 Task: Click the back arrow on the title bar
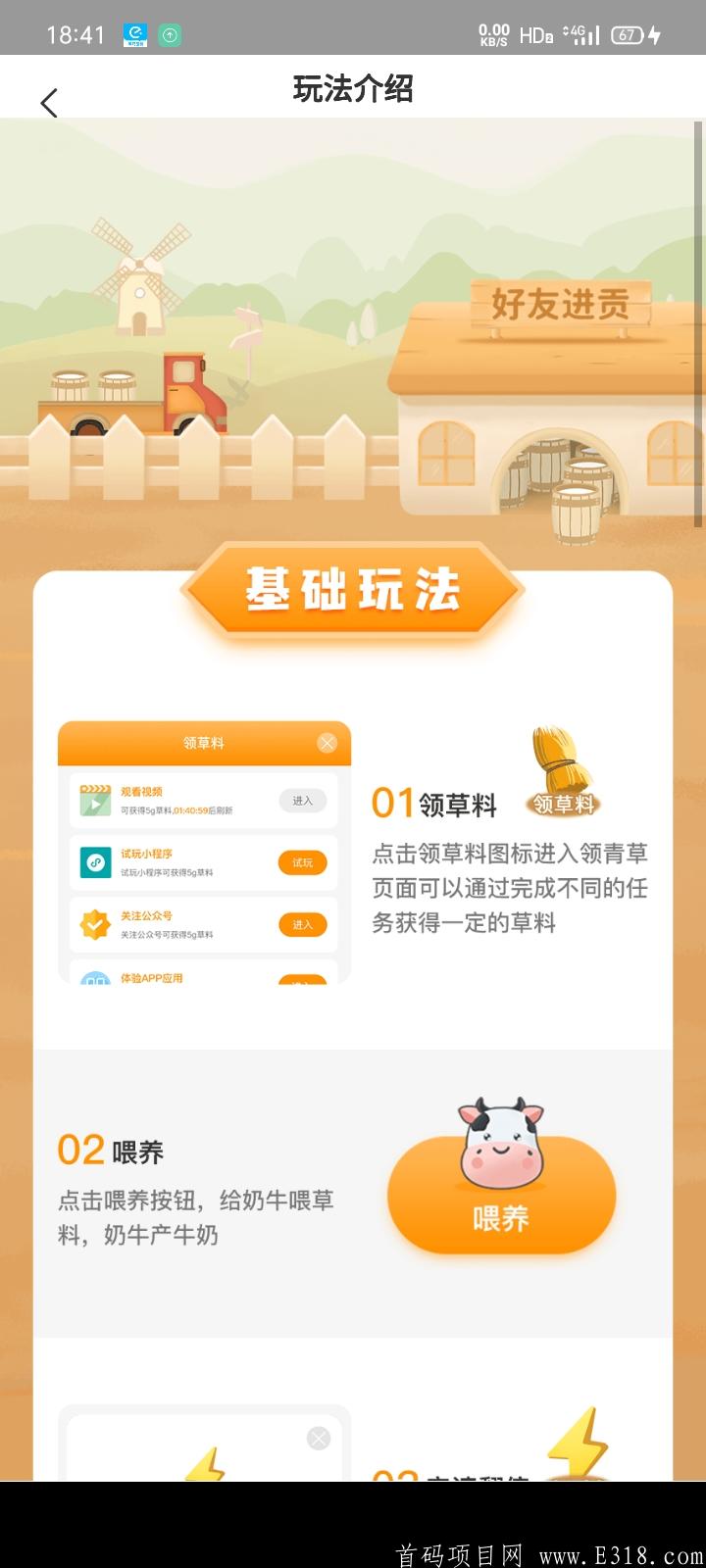[48, 102]
